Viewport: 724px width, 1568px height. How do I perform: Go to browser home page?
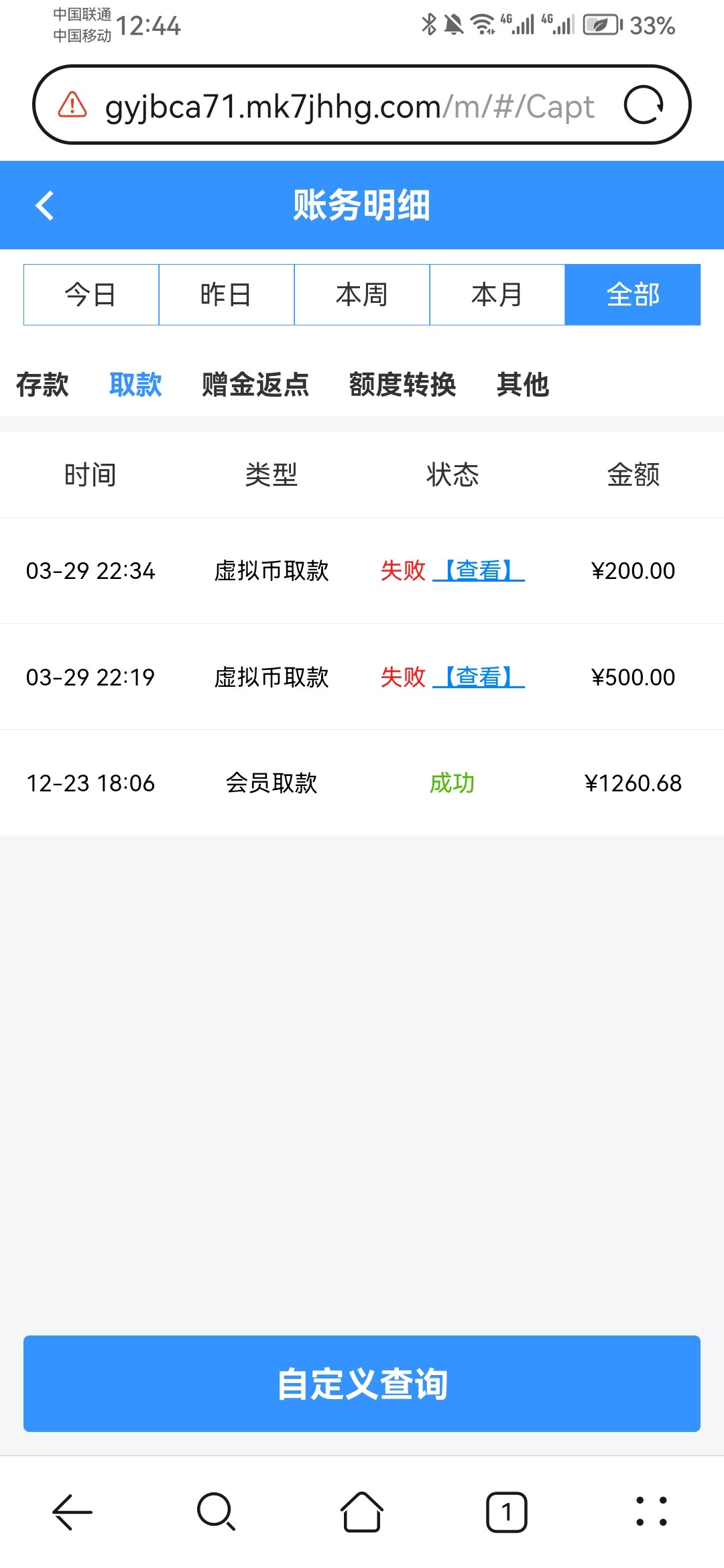click(x=362, y=1512)
